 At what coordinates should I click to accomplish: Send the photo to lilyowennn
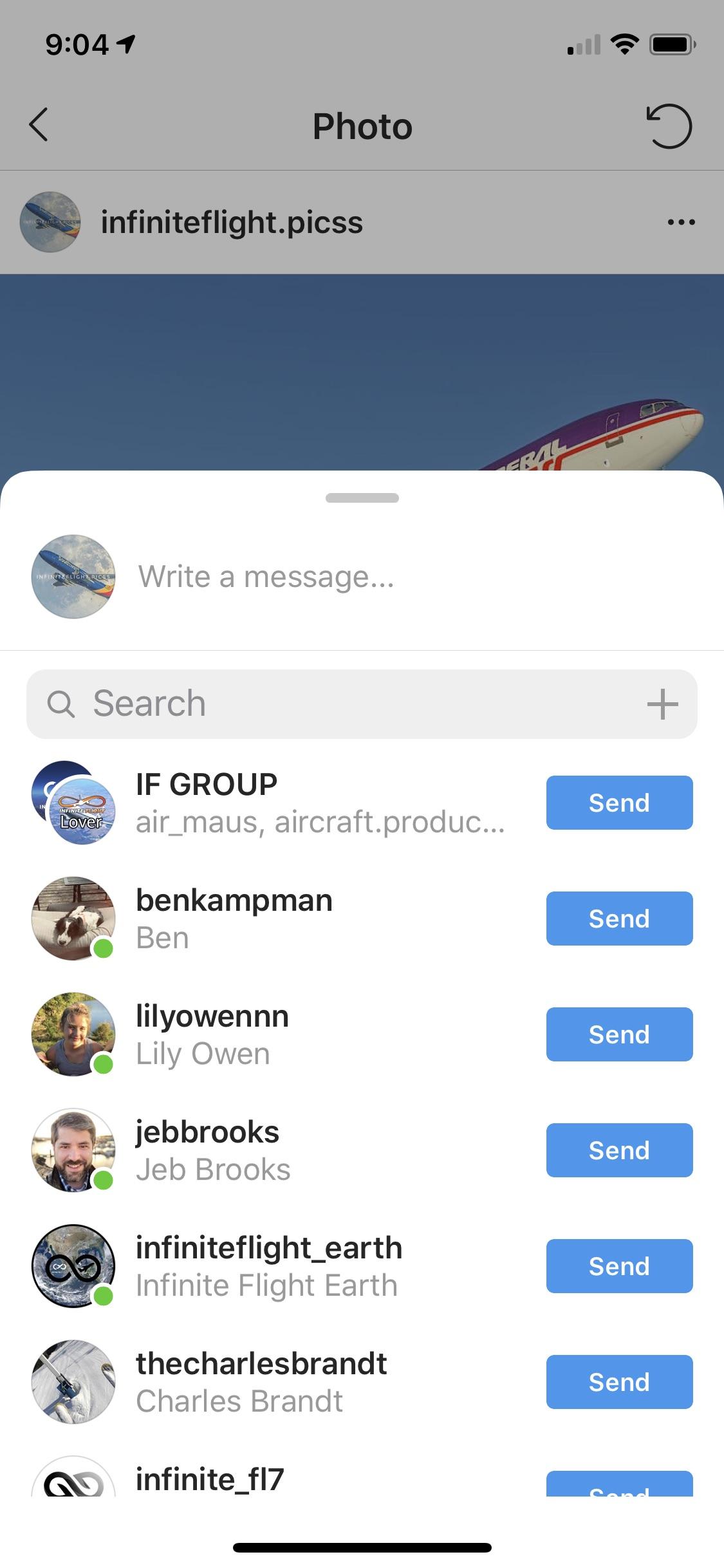point(618,1034)
